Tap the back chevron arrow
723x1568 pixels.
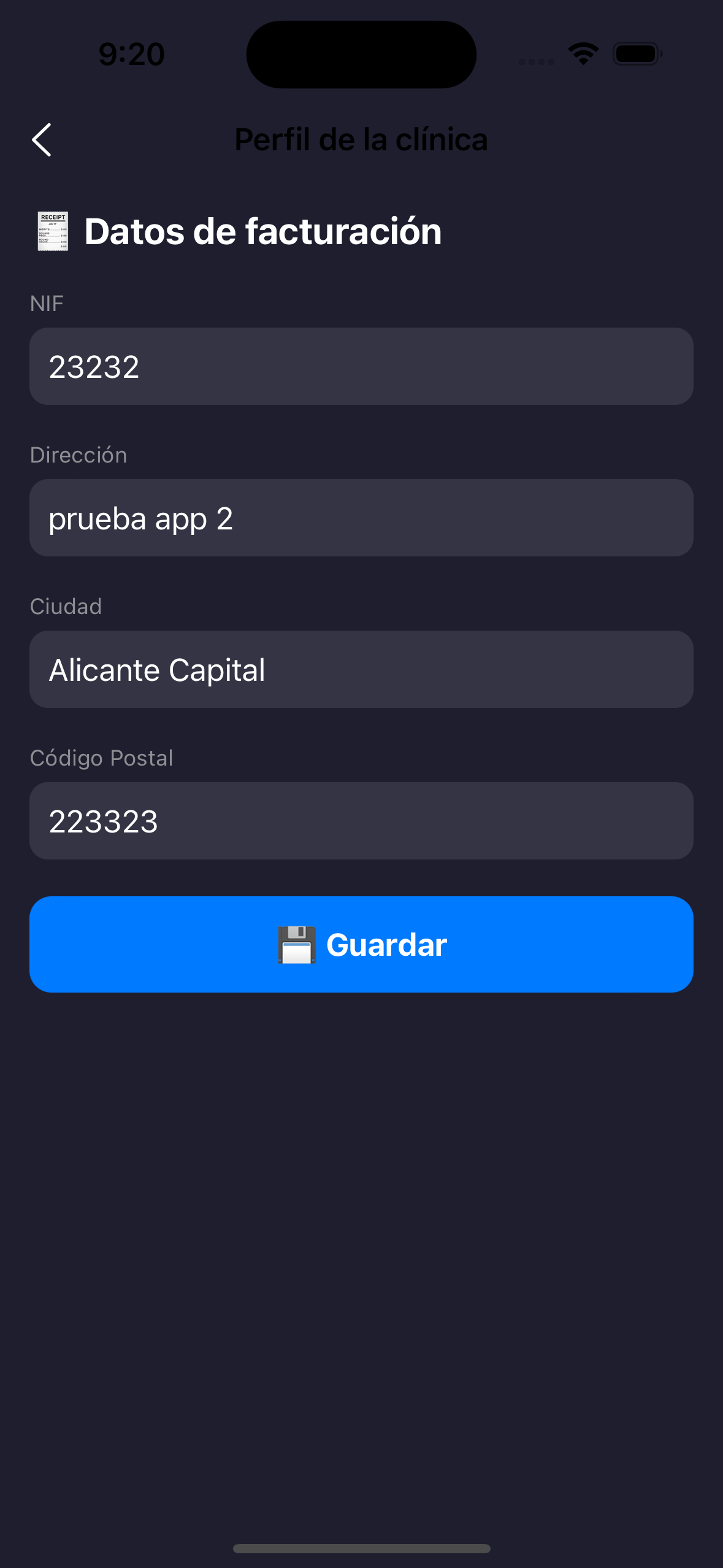click(x=42, y=140)
